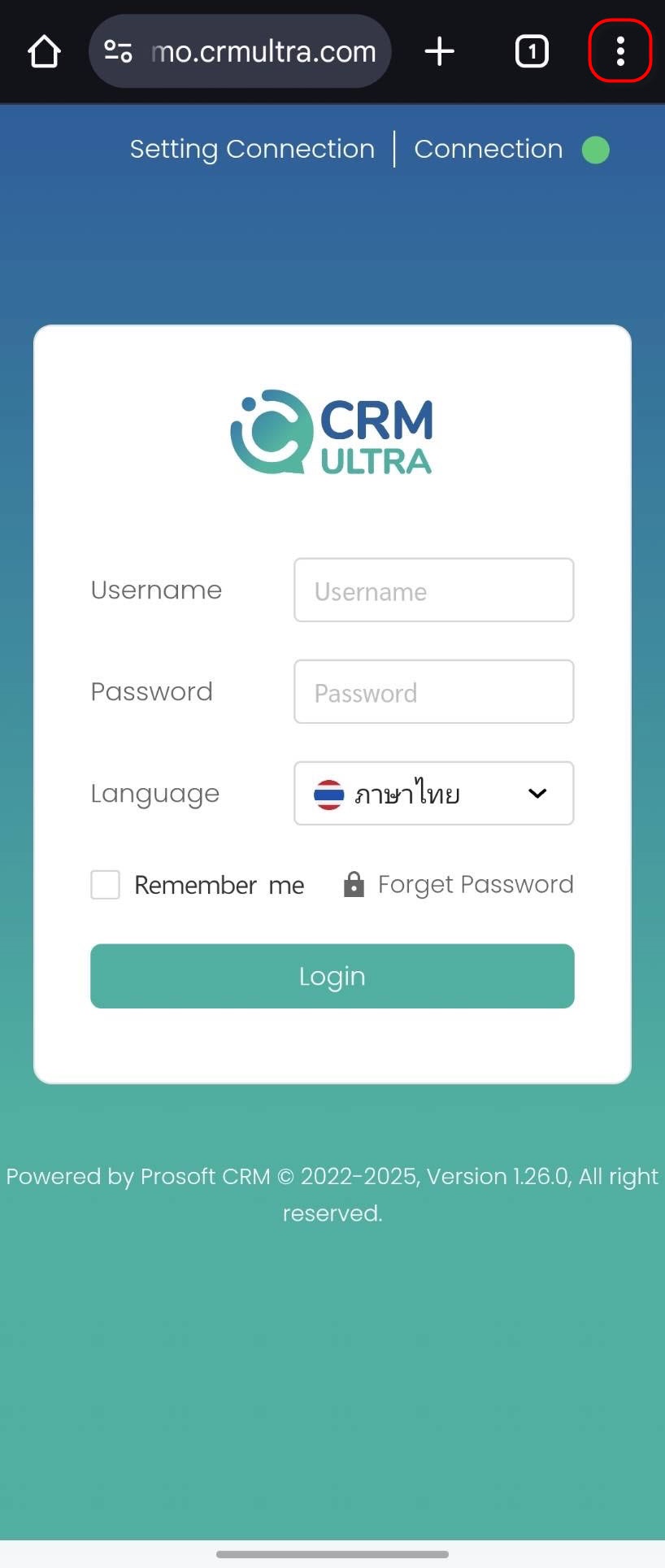View site information icon in address bar
665x1568 pixels.
tap(119, 52)
